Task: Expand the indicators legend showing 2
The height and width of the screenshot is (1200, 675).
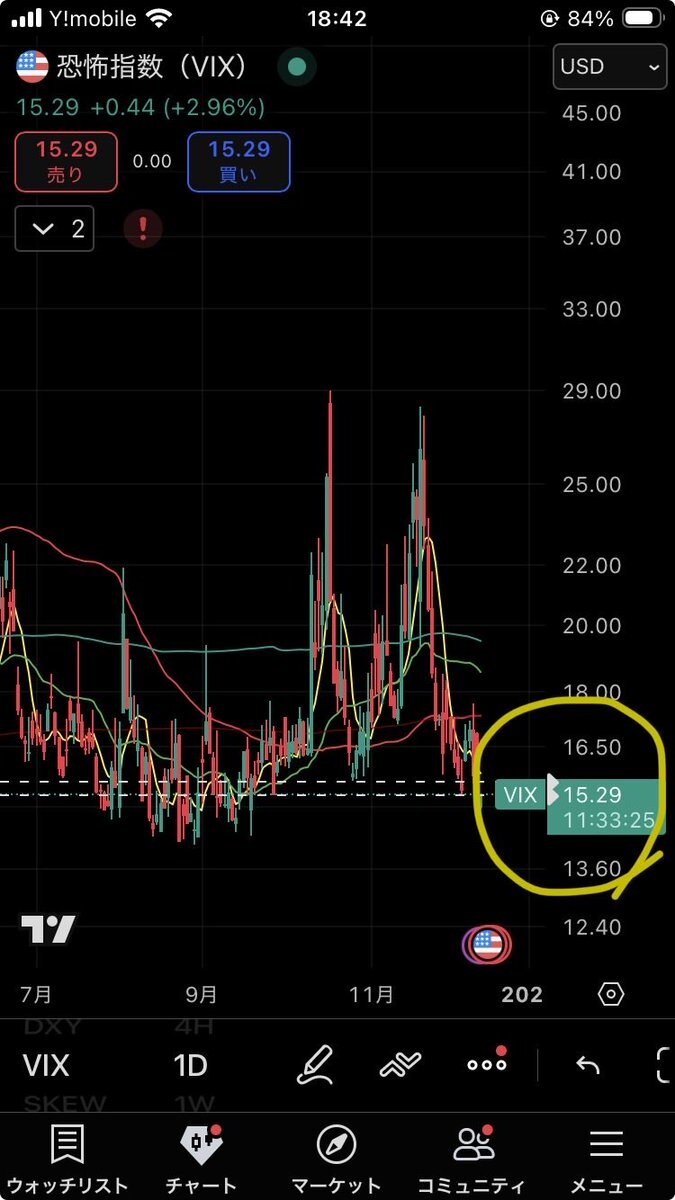Action: pos(55,229)
